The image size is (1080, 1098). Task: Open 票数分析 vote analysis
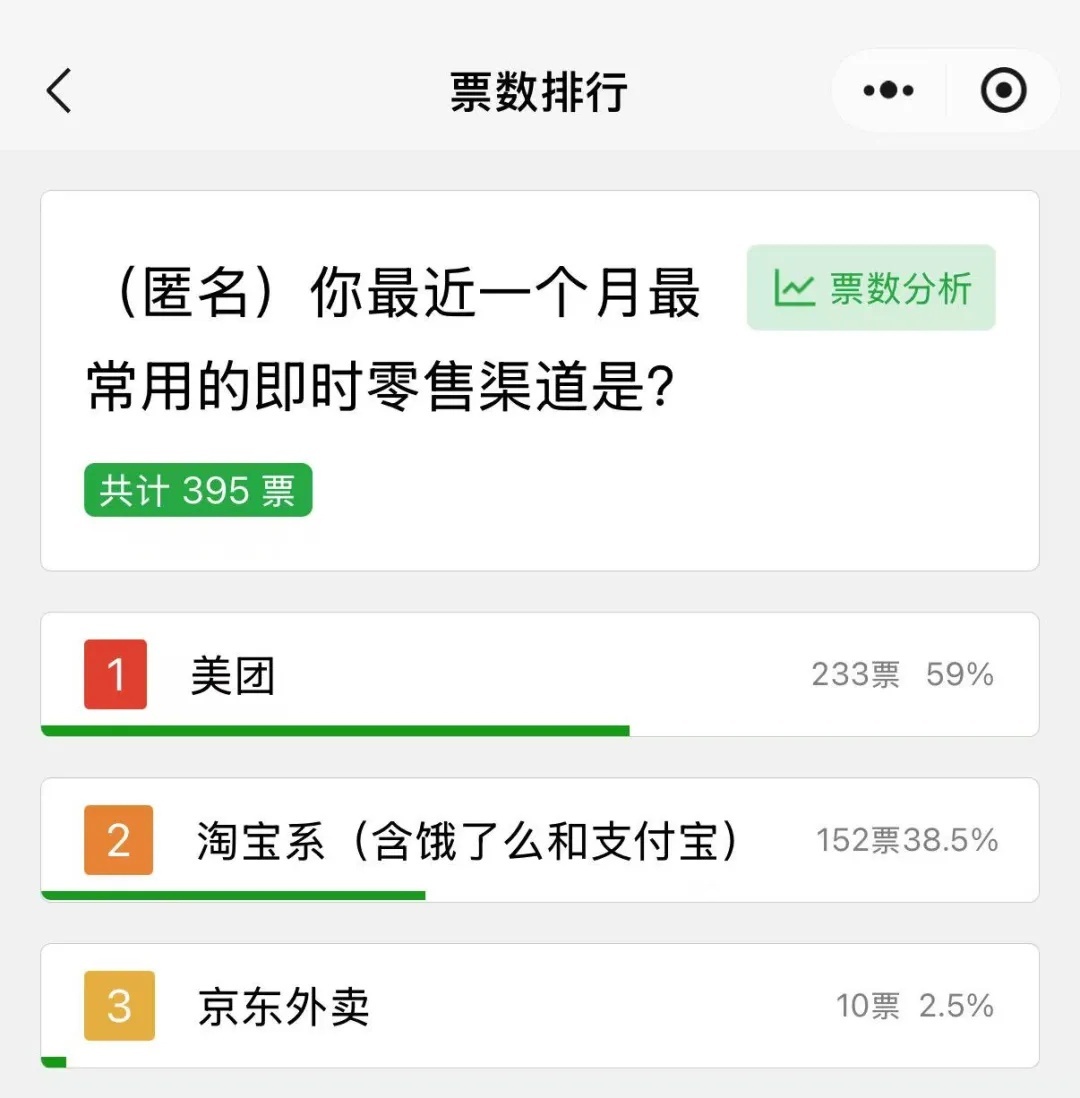coord(871,288)
